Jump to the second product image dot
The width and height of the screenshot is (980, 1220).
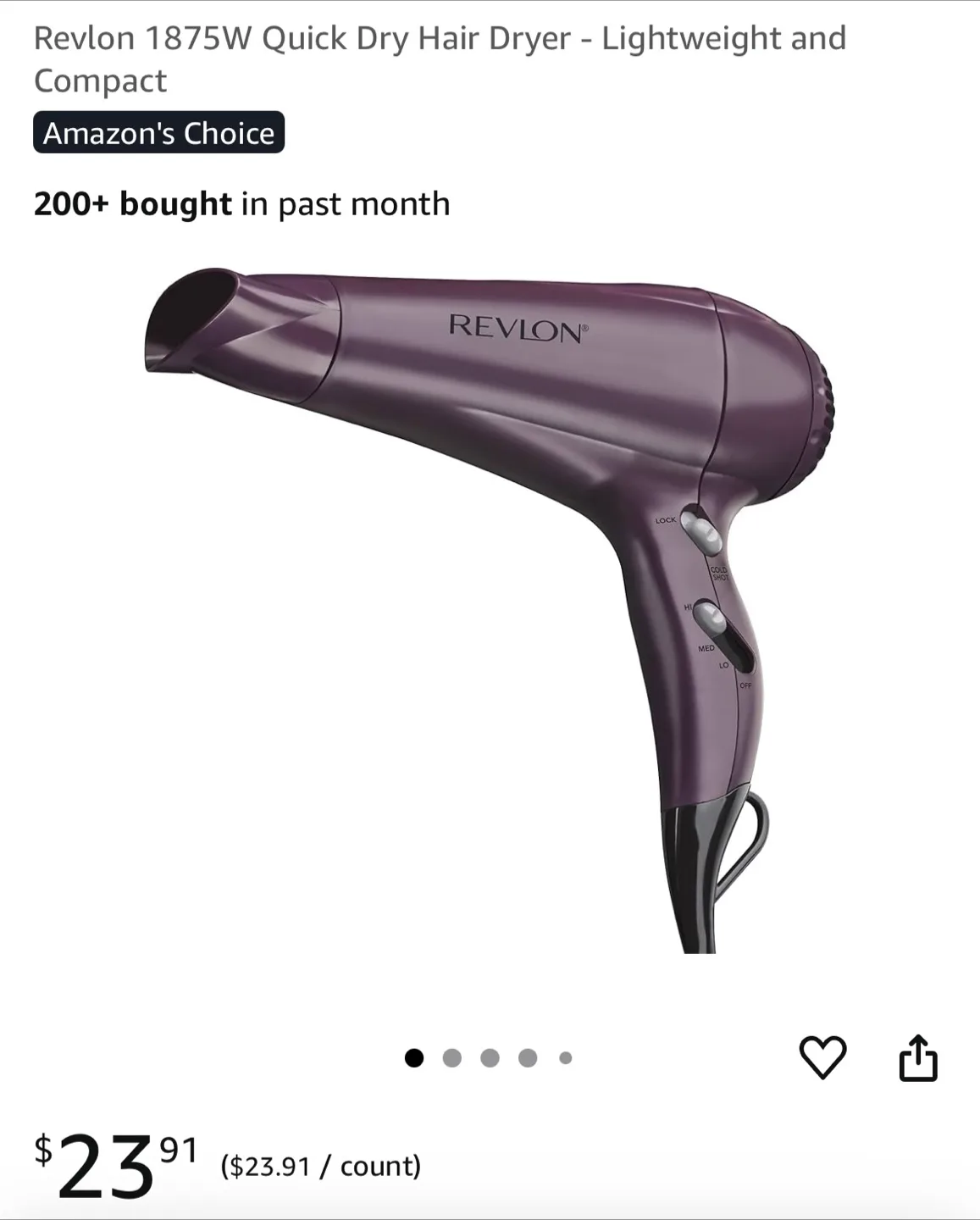pos(452,1057)
